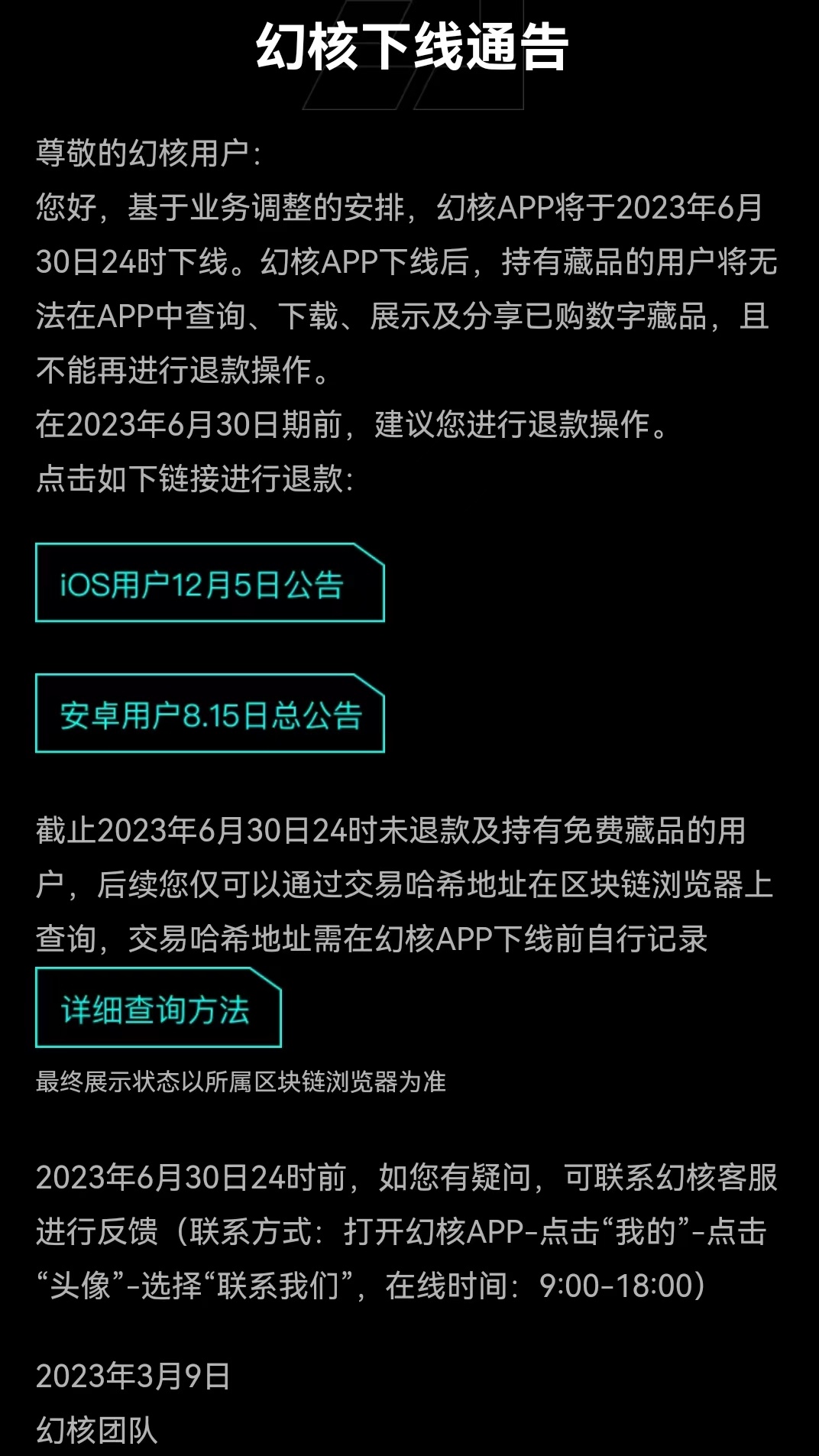View the 详细查询方法 page

tap(157, 1009)
